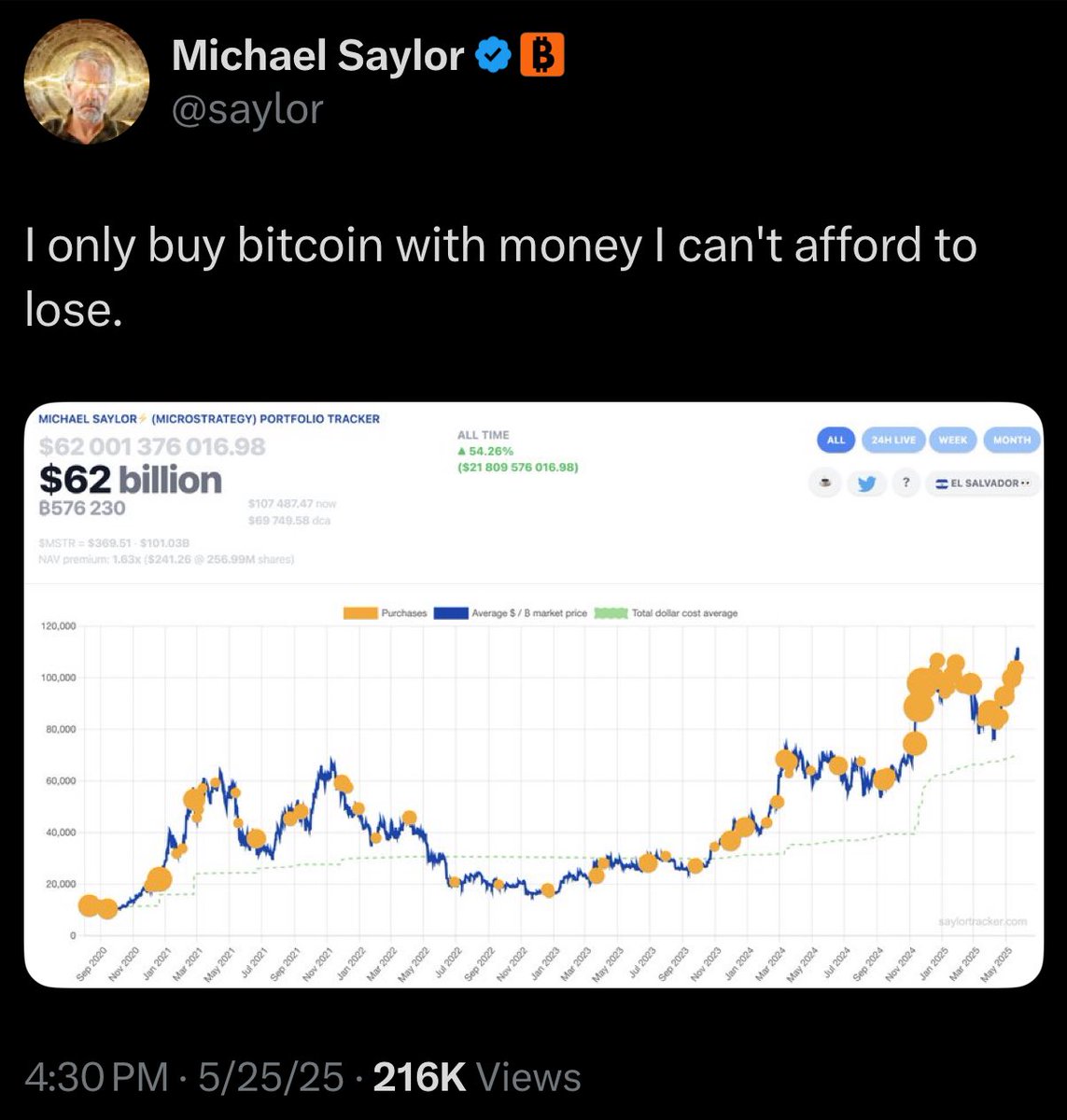1067x1120 pixels.
Task: Open the ALL time range selector
Action: click(x=835, y=440)
